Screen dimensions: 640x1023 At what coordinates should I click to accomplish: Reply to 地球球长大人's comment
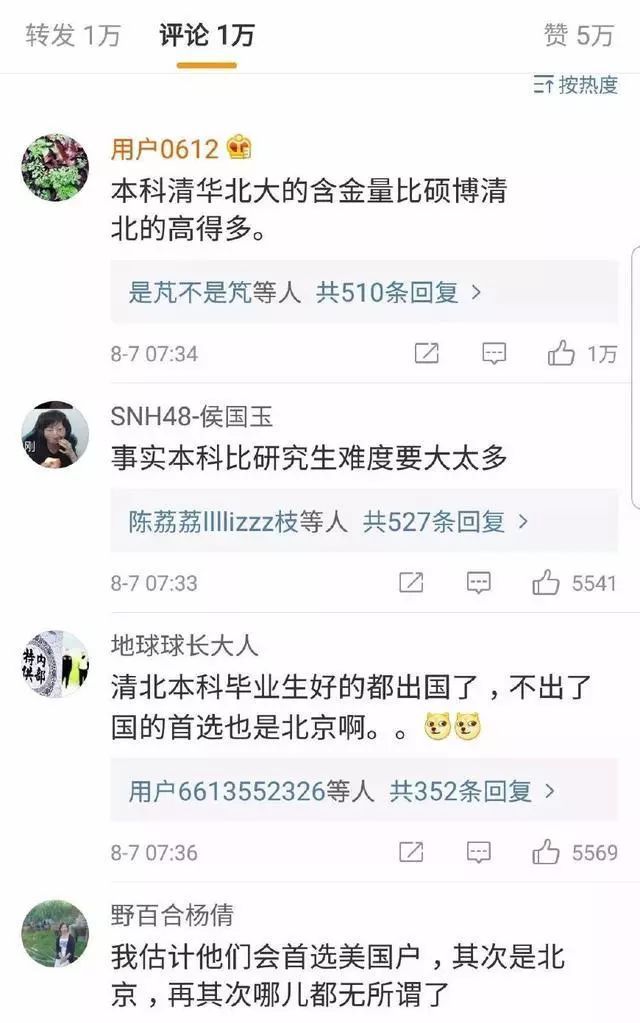pyautogui.click(x=479, y=852)
